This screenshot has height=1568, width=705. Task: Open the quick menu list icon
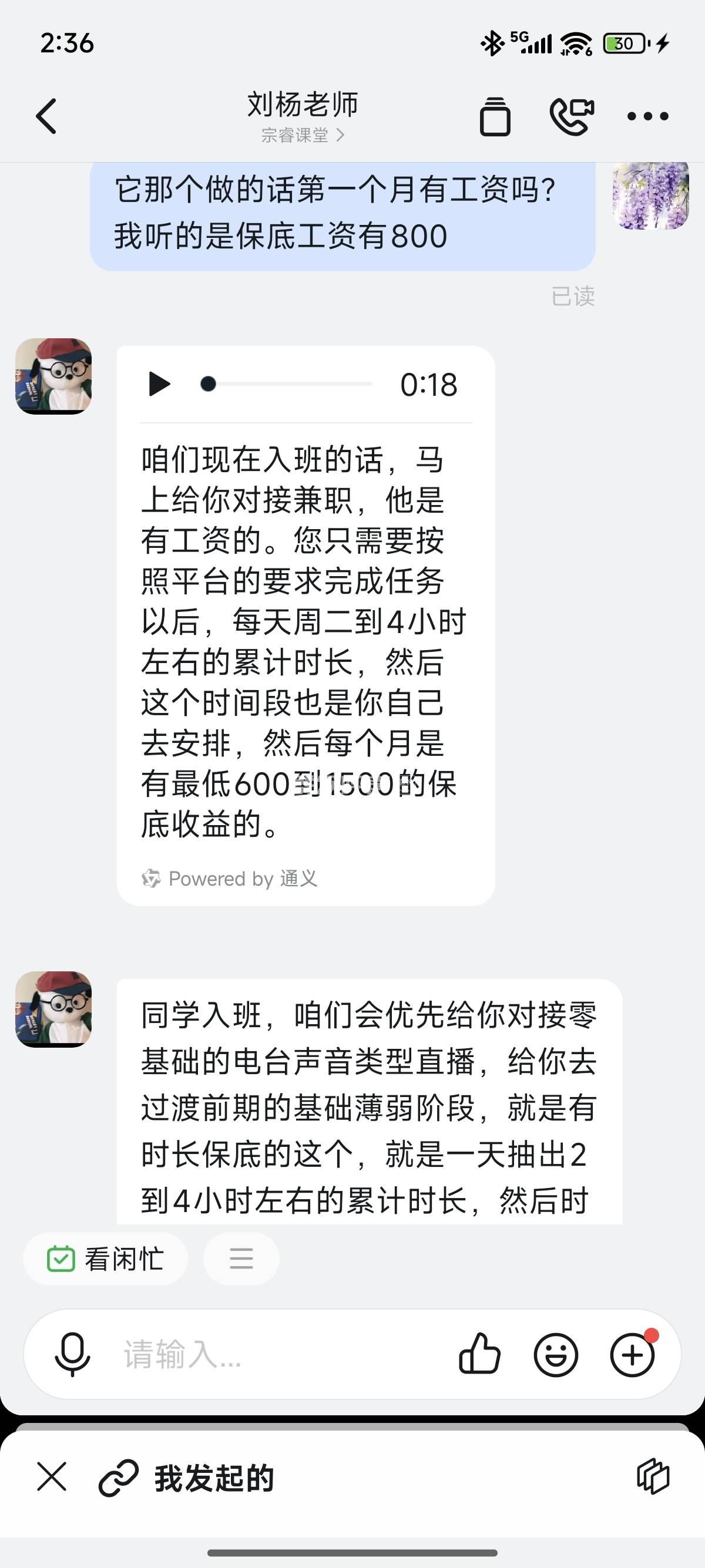click(241, 1258)
